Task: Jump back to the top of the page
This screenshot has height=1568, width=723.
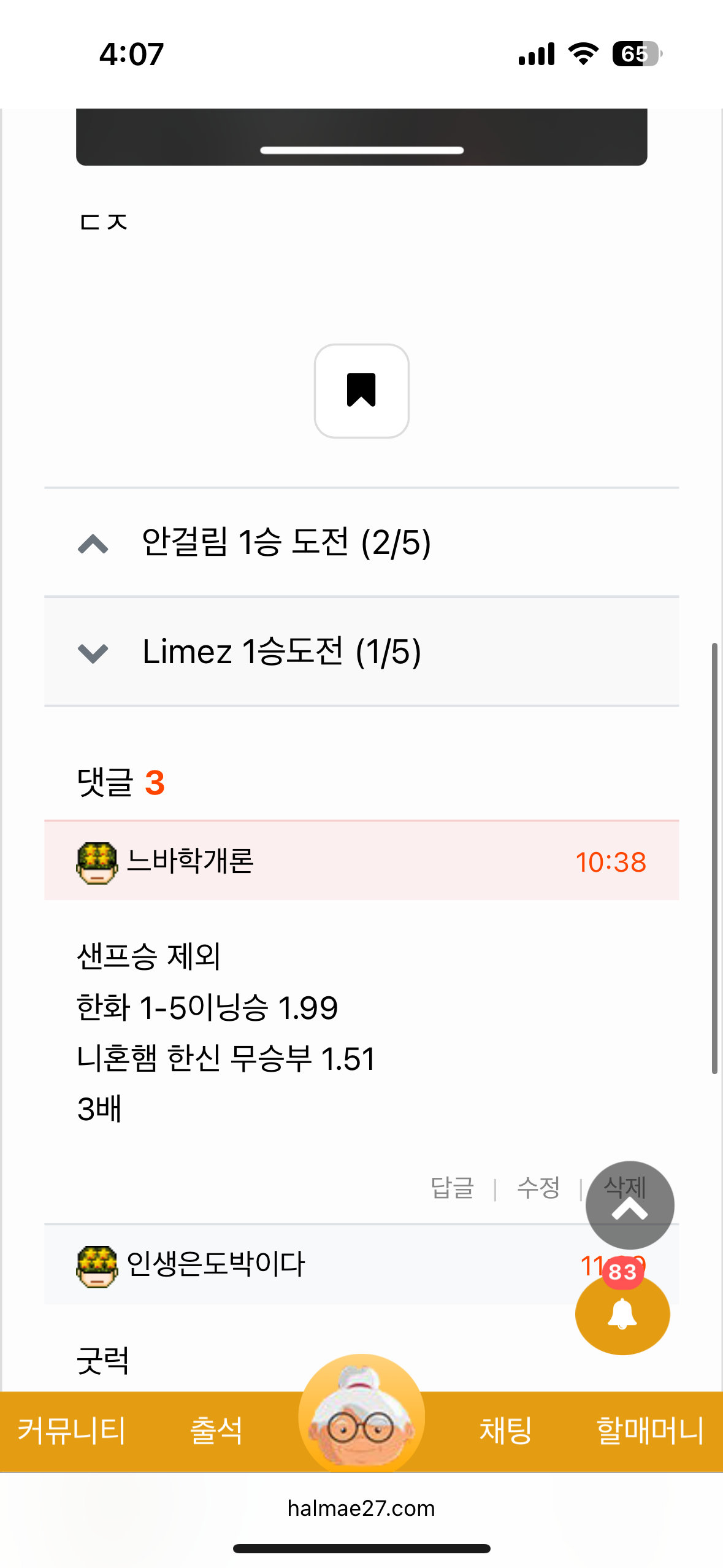Action: point(630,1205)
